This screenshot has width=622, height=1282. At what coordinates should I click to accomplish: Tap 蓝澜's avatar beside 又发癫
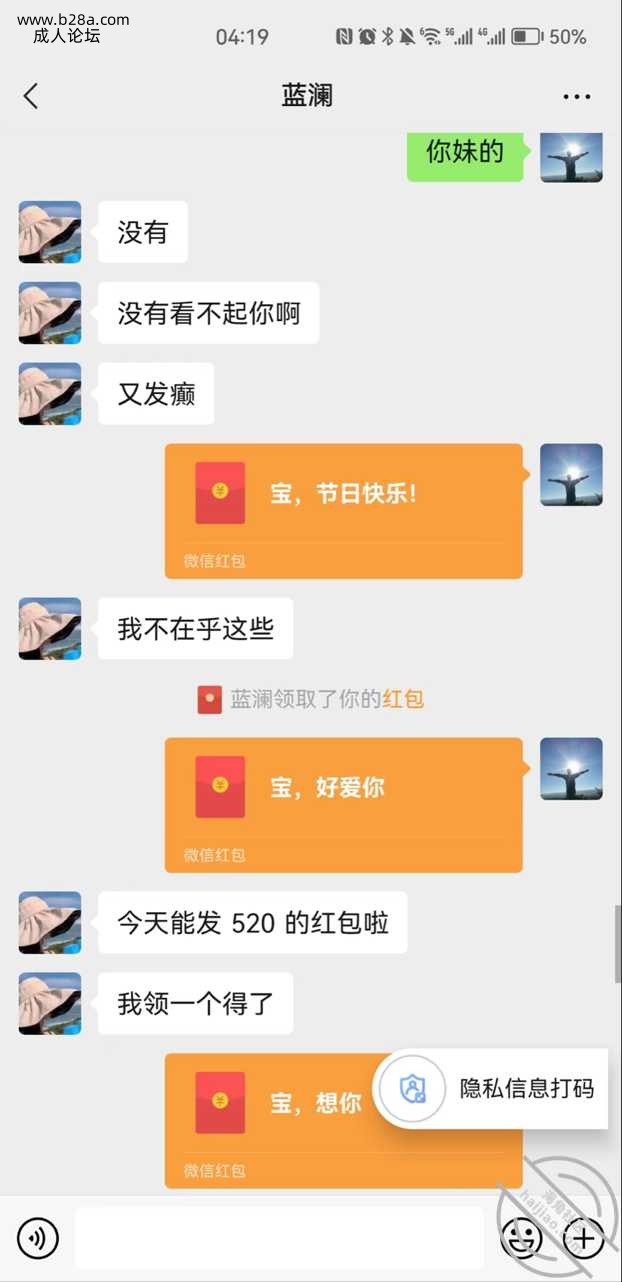point(50,394)
